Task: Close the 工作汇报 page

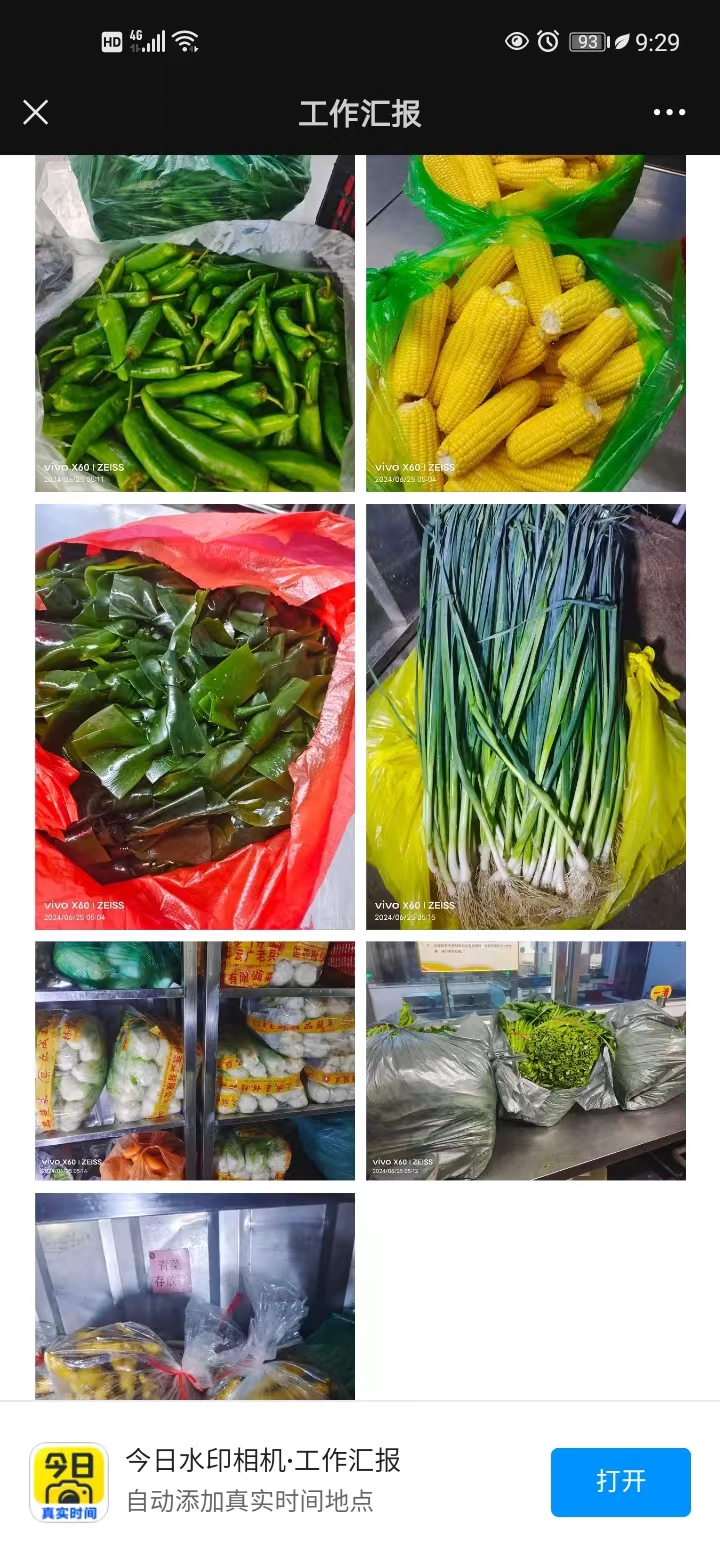Action: [x=35, y=112]
